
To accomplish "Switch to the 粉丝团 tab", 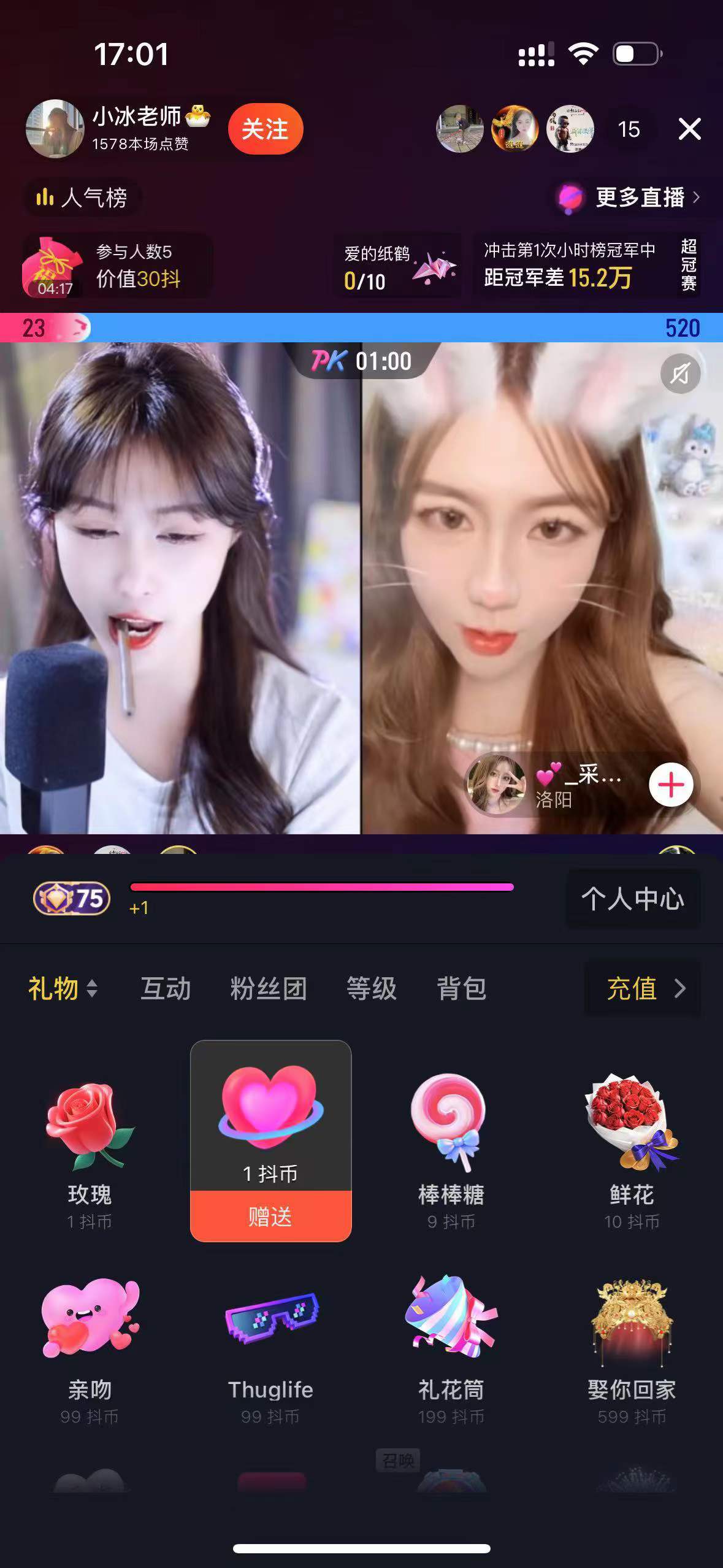I will (268, 988).
